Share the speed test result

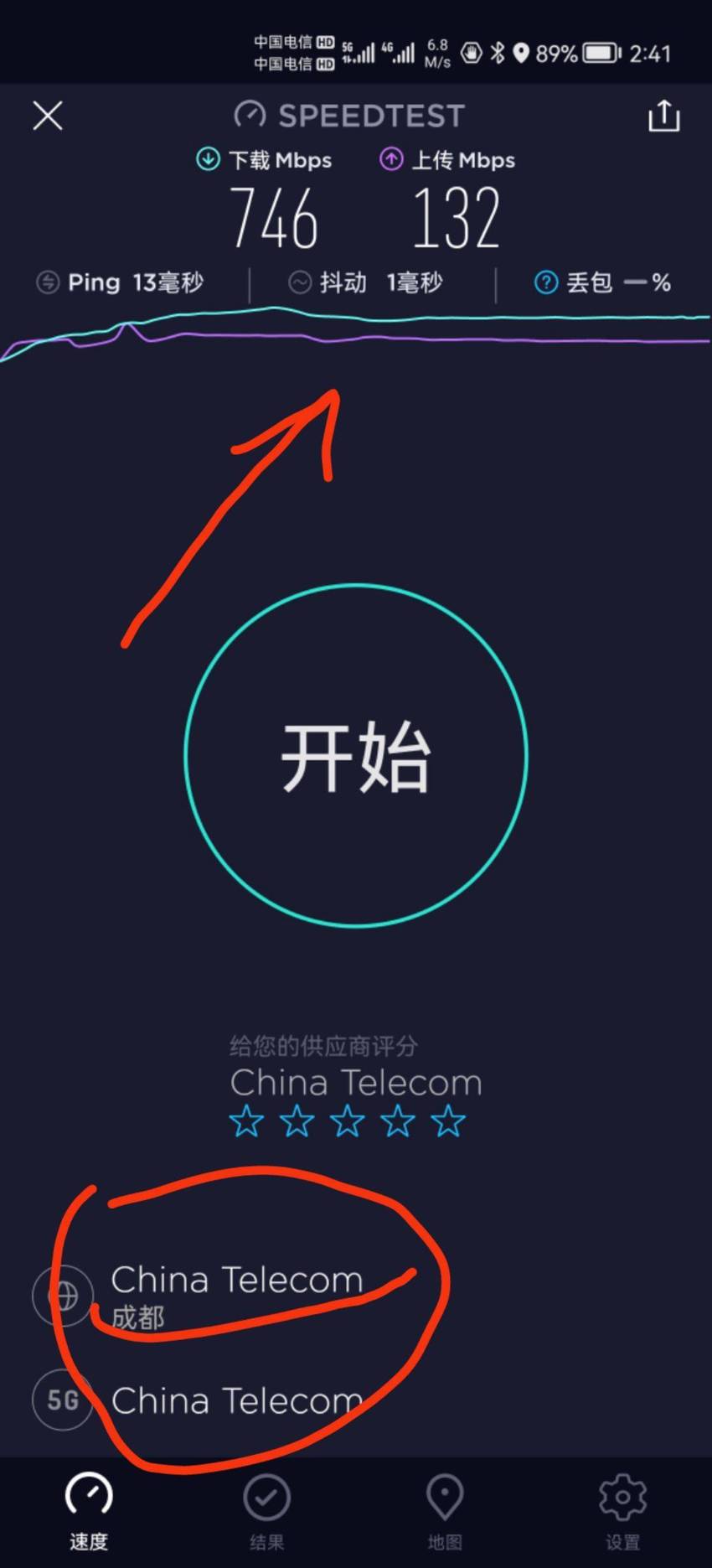click(x=663, y=116)
